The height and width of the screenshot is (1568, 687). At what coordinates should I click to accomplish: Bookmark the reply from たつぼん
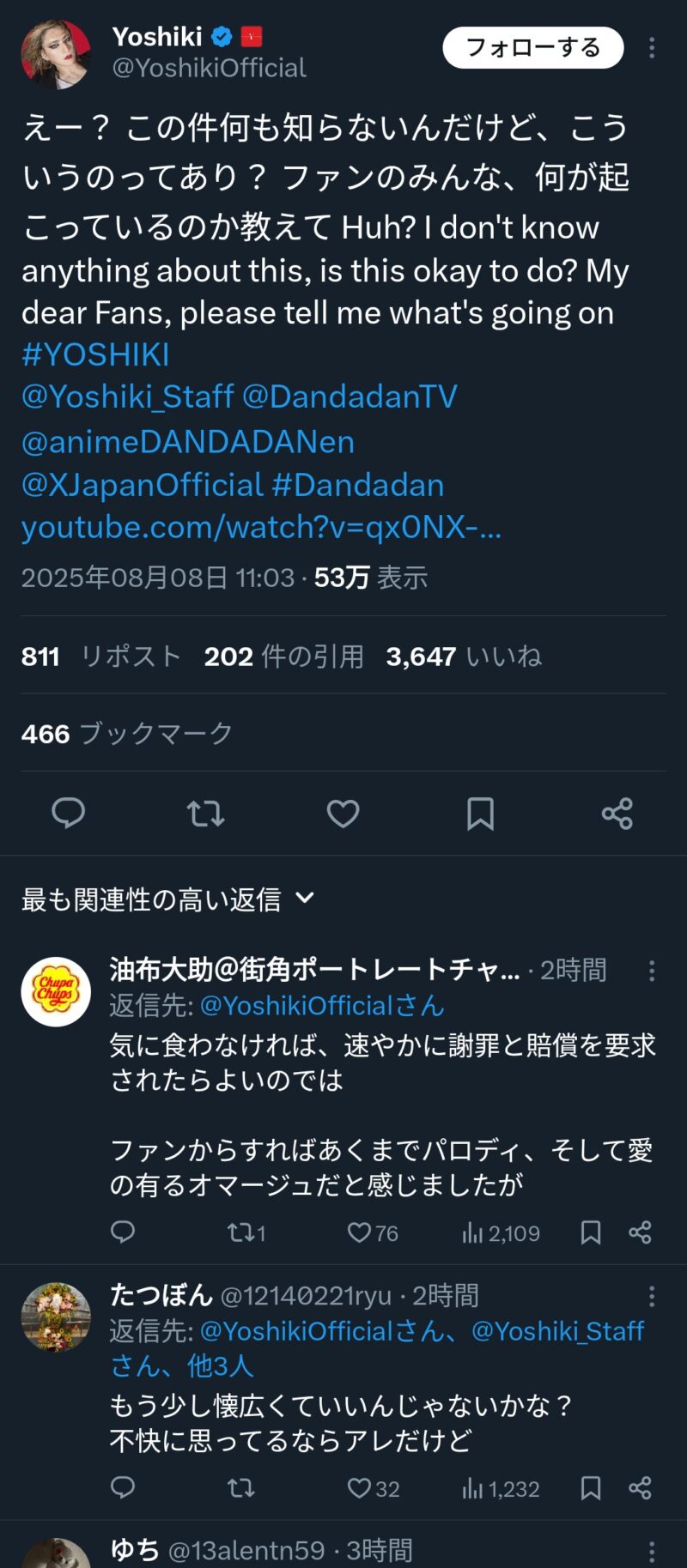click(x=591, y=1488)
